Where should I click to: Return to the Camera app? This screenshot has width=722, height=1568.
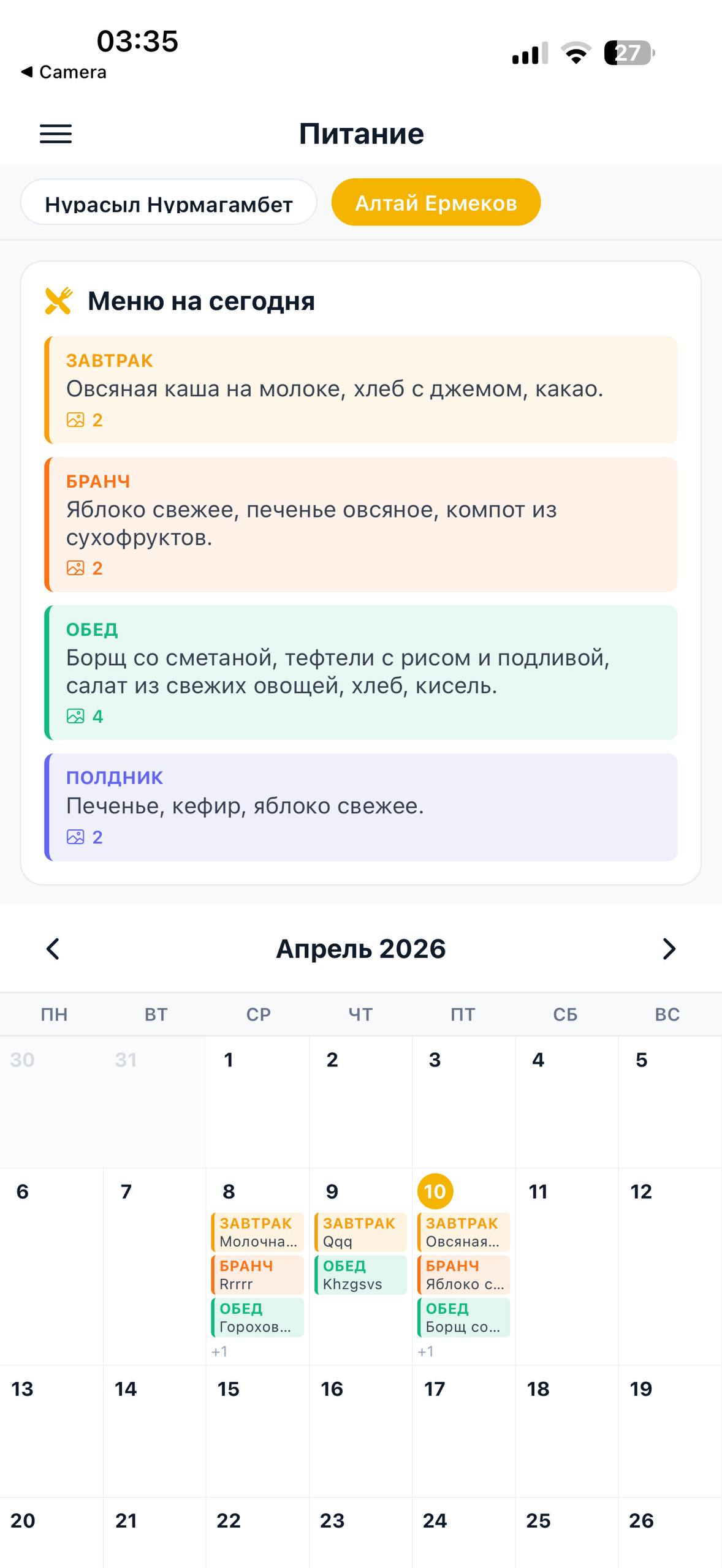(64, 72)
